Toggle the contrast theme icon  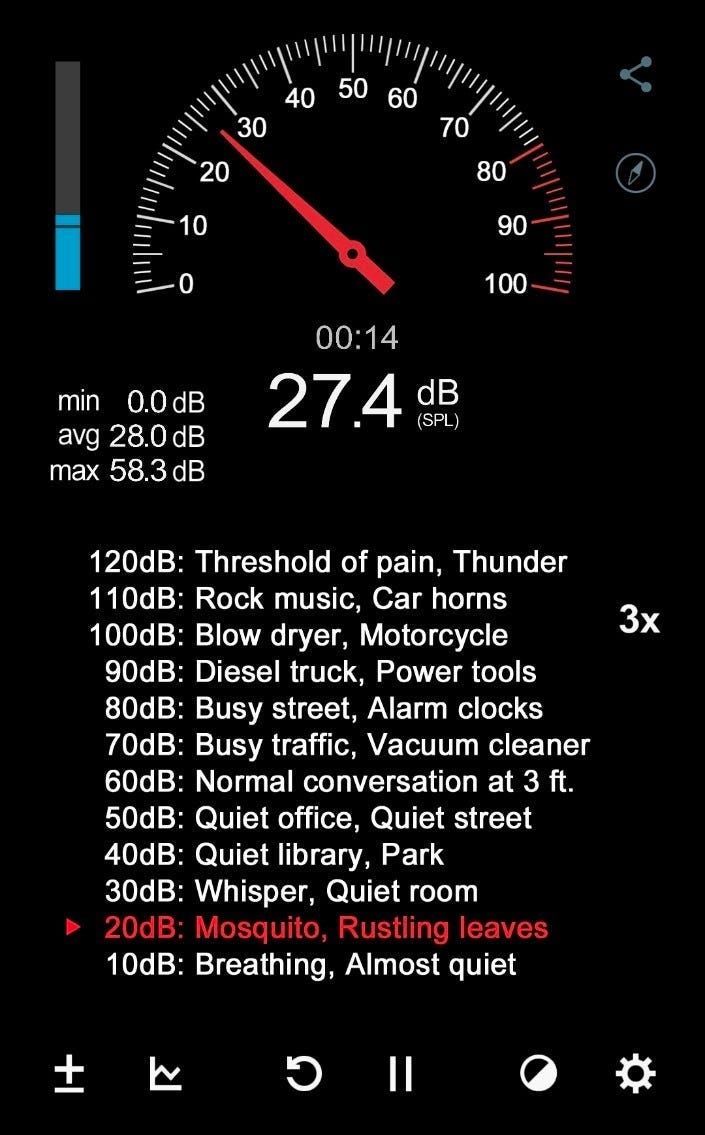tap(539, 1073)
